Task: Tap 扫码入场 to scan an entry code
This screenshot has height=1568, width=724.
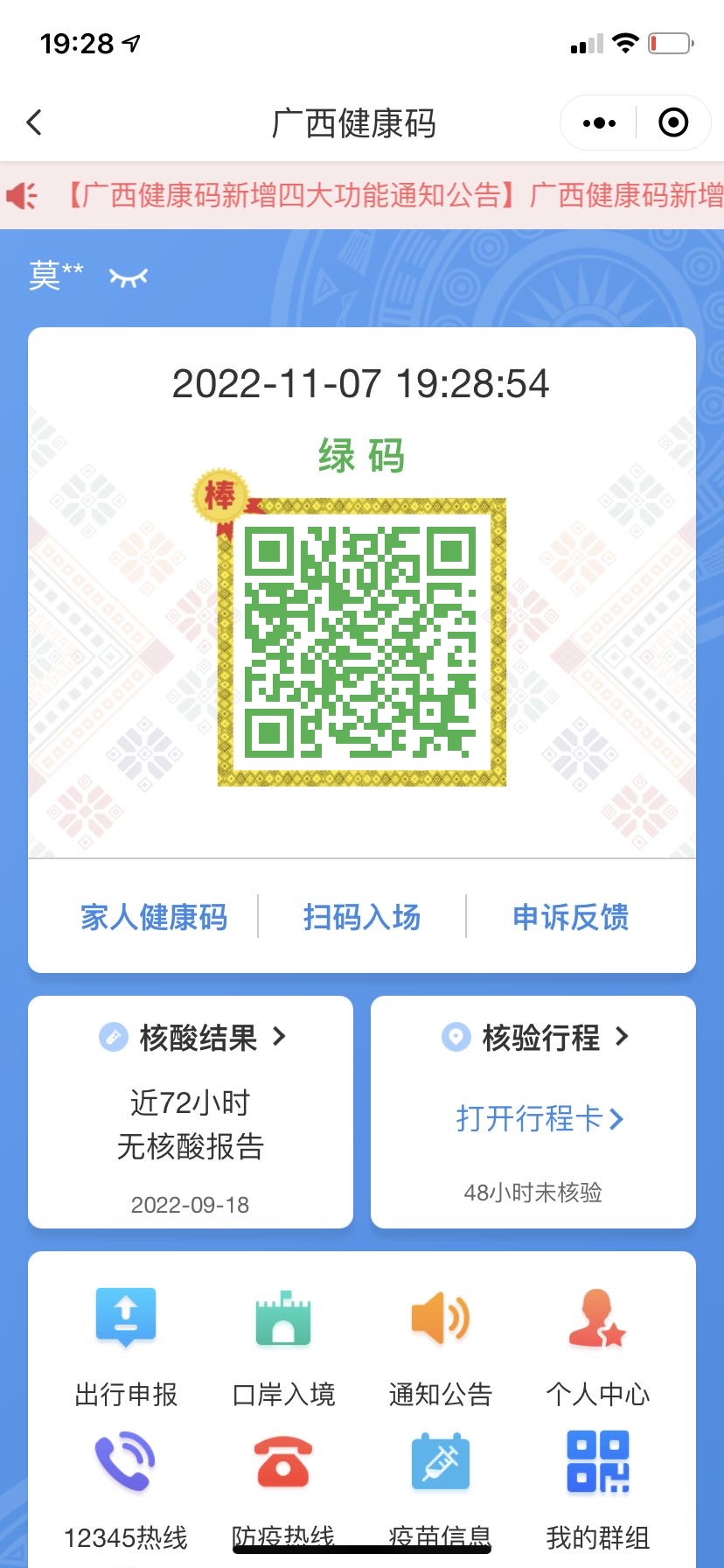Action: (362, 917)
